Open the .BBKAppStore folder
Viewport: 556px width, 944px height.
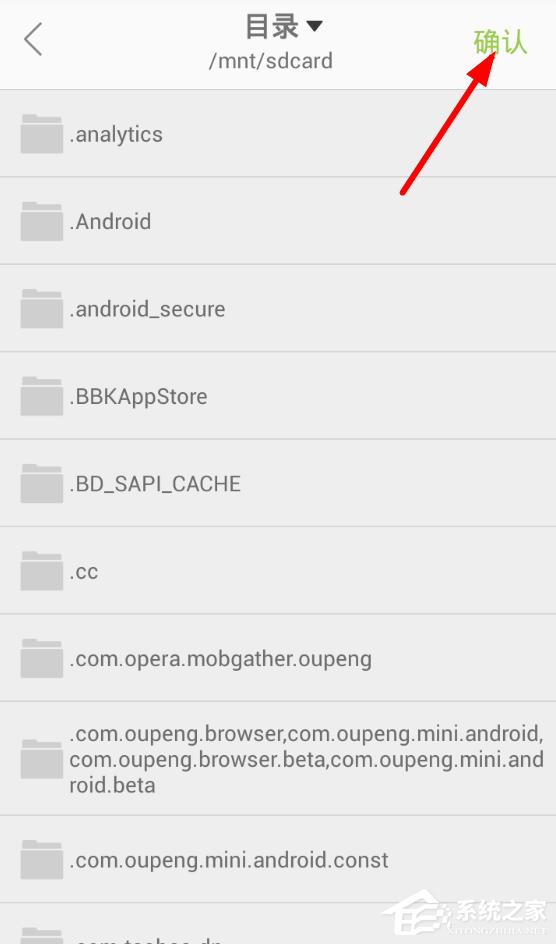point(278,396)
